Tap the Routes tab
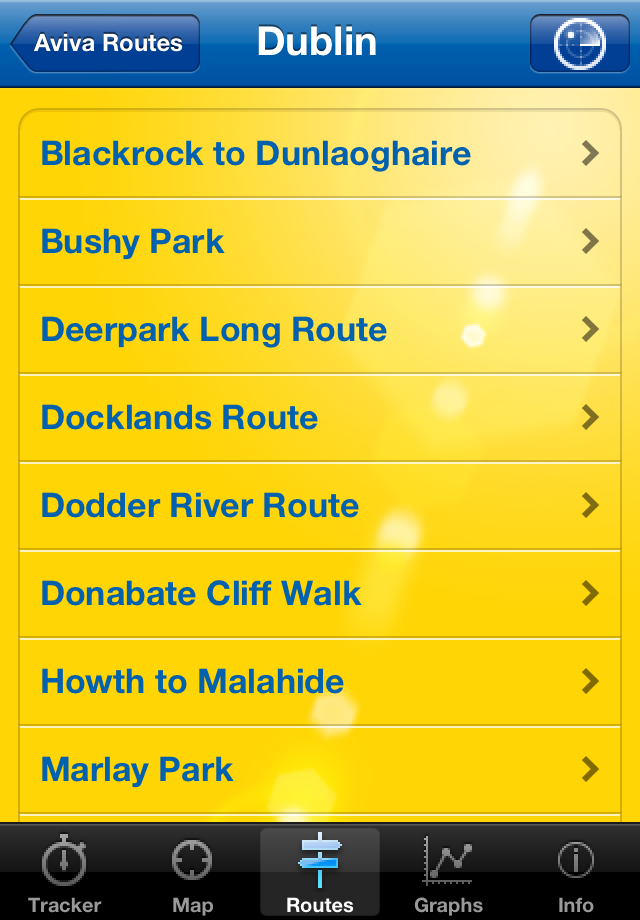 (x=320, y=873)
